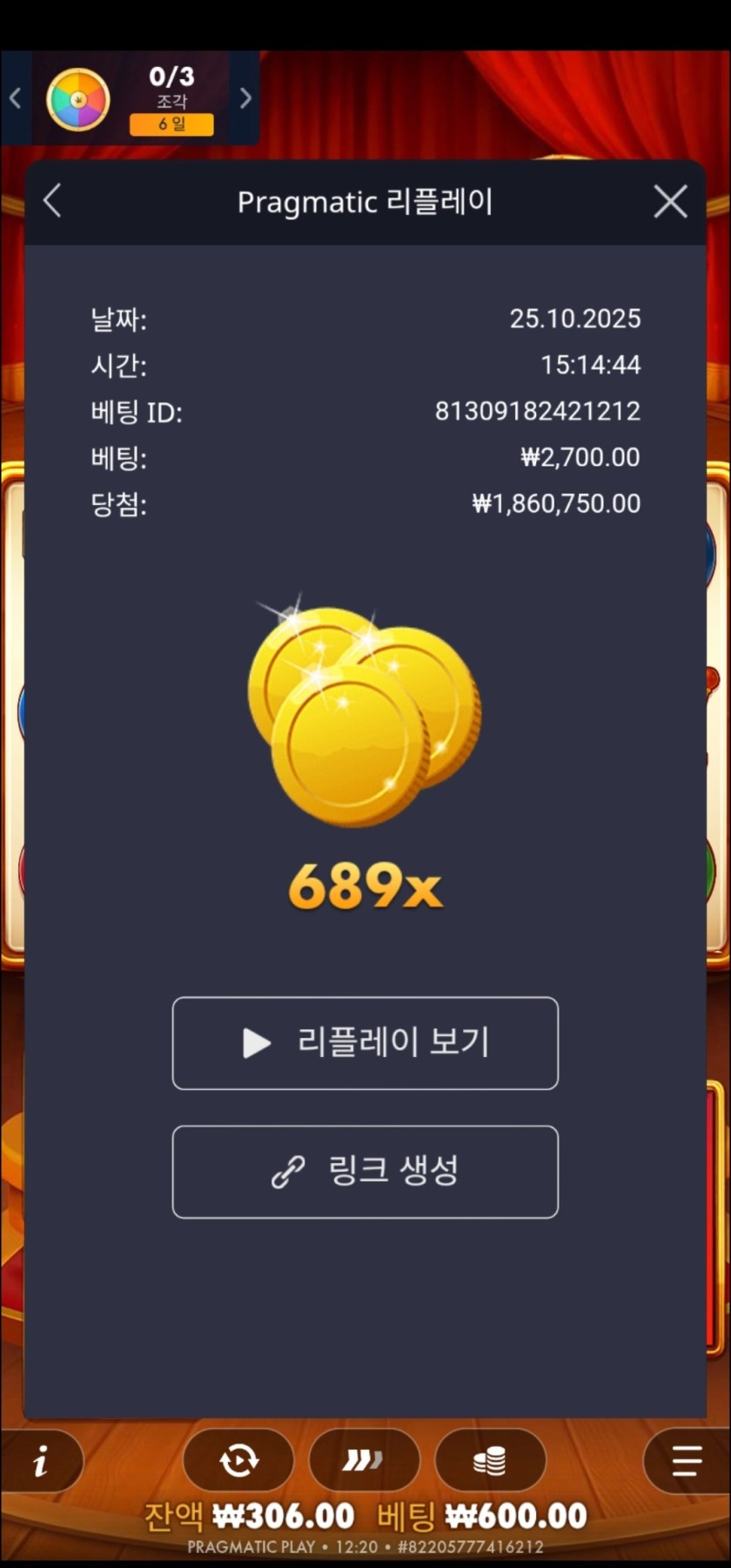
Task: Show next promotion with right arrow
Action: pyautogui.click(x=245, y=98)
